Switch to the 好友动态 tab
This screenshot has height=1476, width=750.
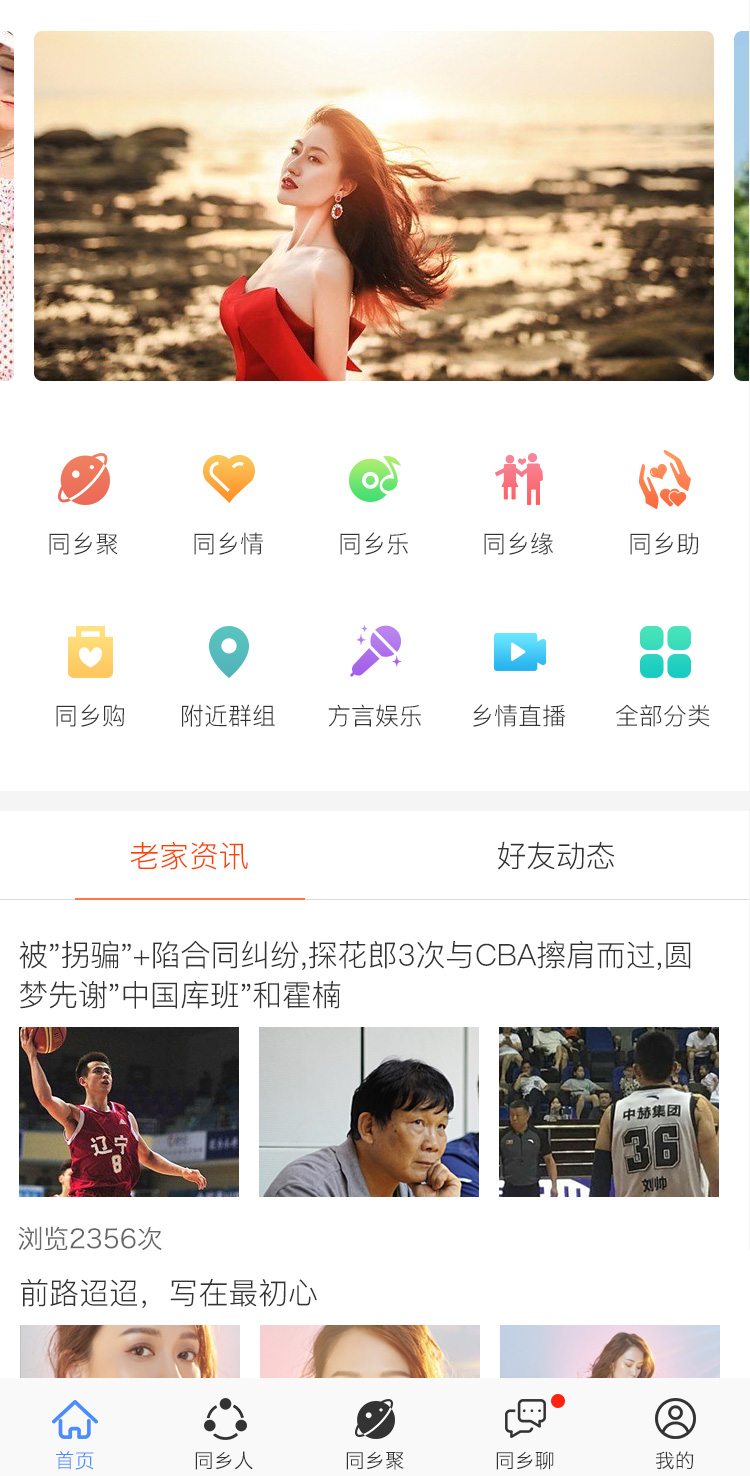point(556,856)
